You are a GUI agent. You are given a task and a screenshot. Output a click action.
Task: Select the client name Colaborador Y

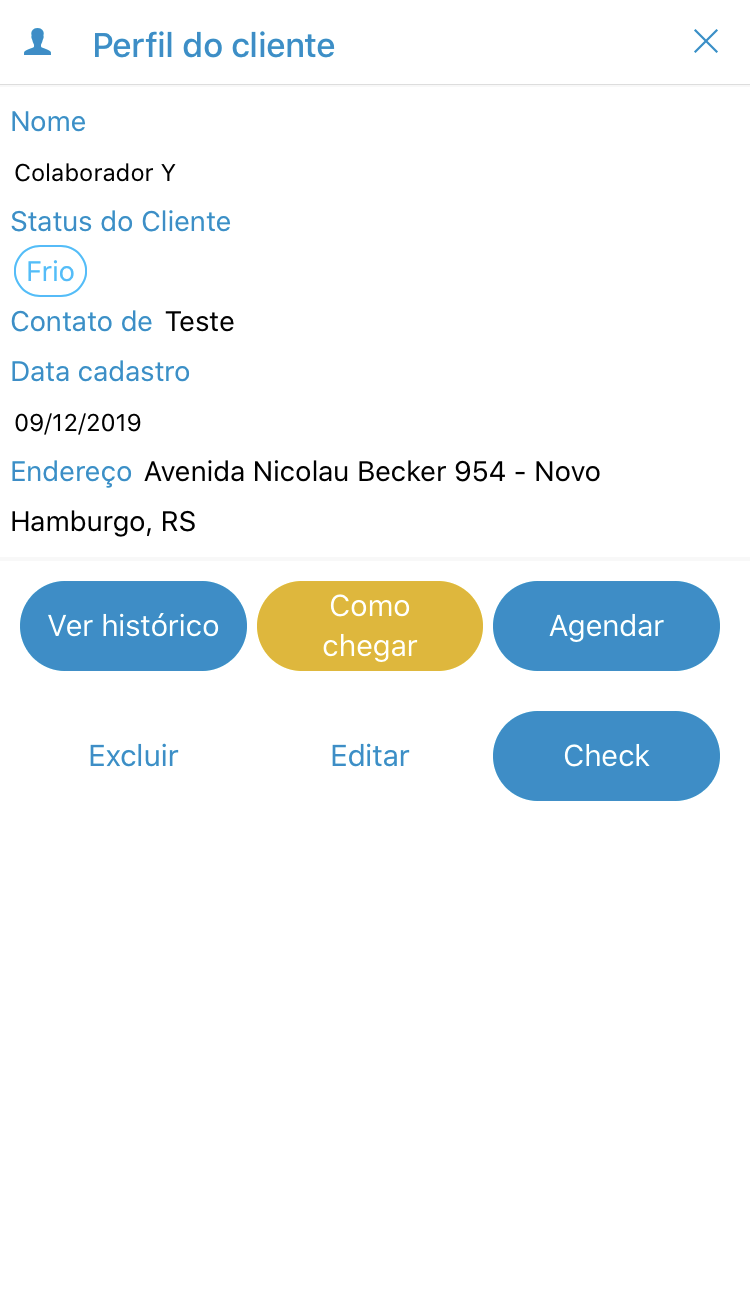(94, 172)
